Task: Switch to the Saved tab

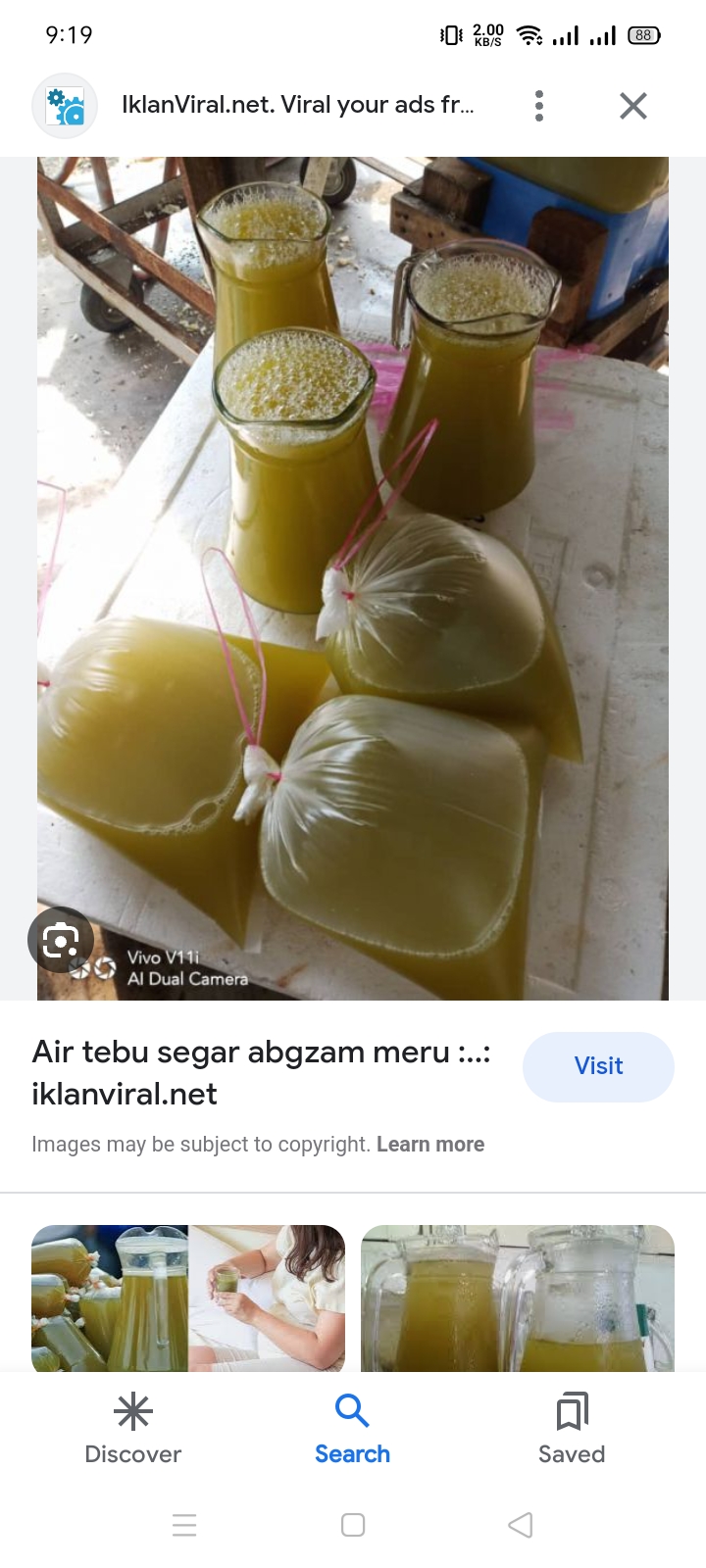Action: [x=571, y=1429]
